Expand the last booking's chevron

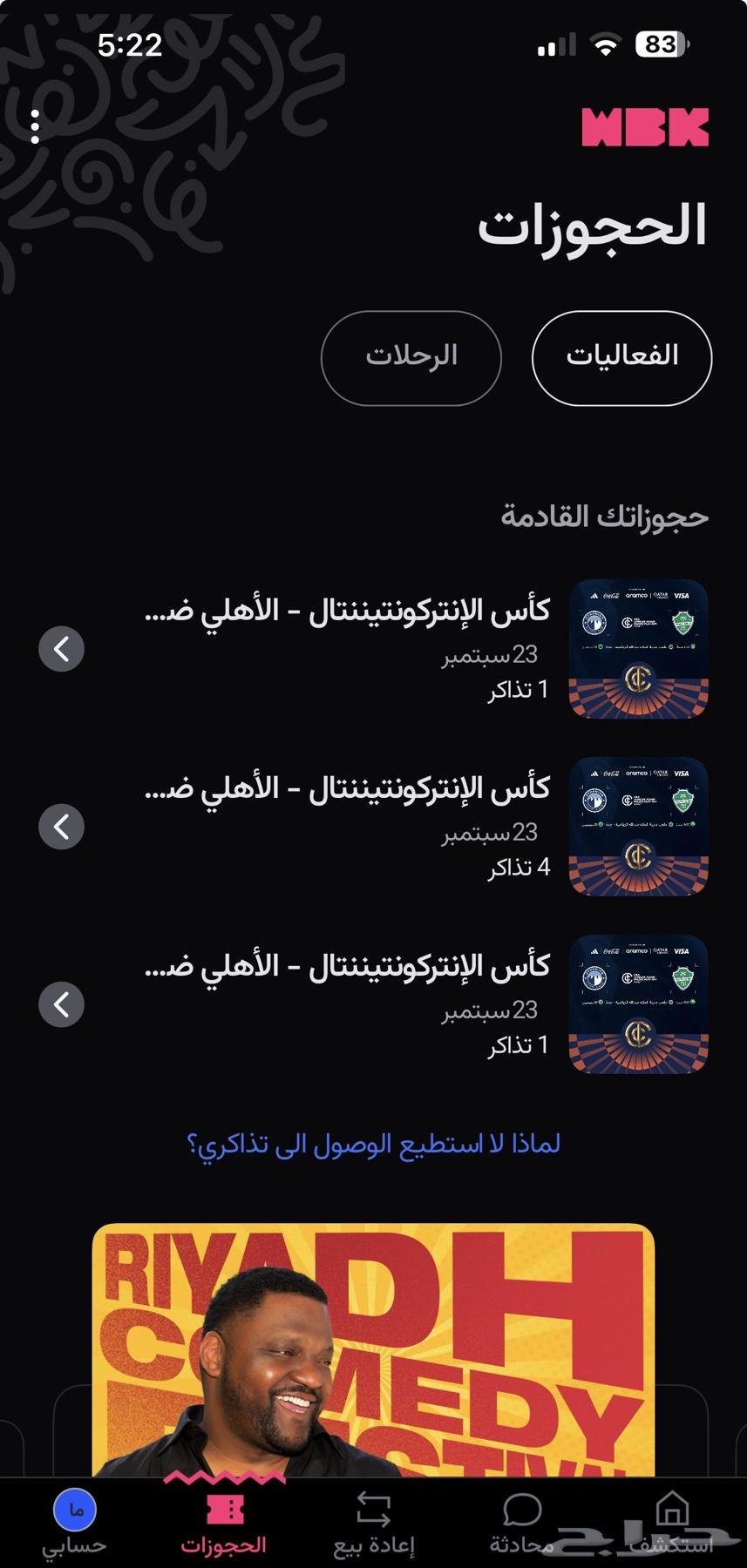click(x=61, y=1006)
